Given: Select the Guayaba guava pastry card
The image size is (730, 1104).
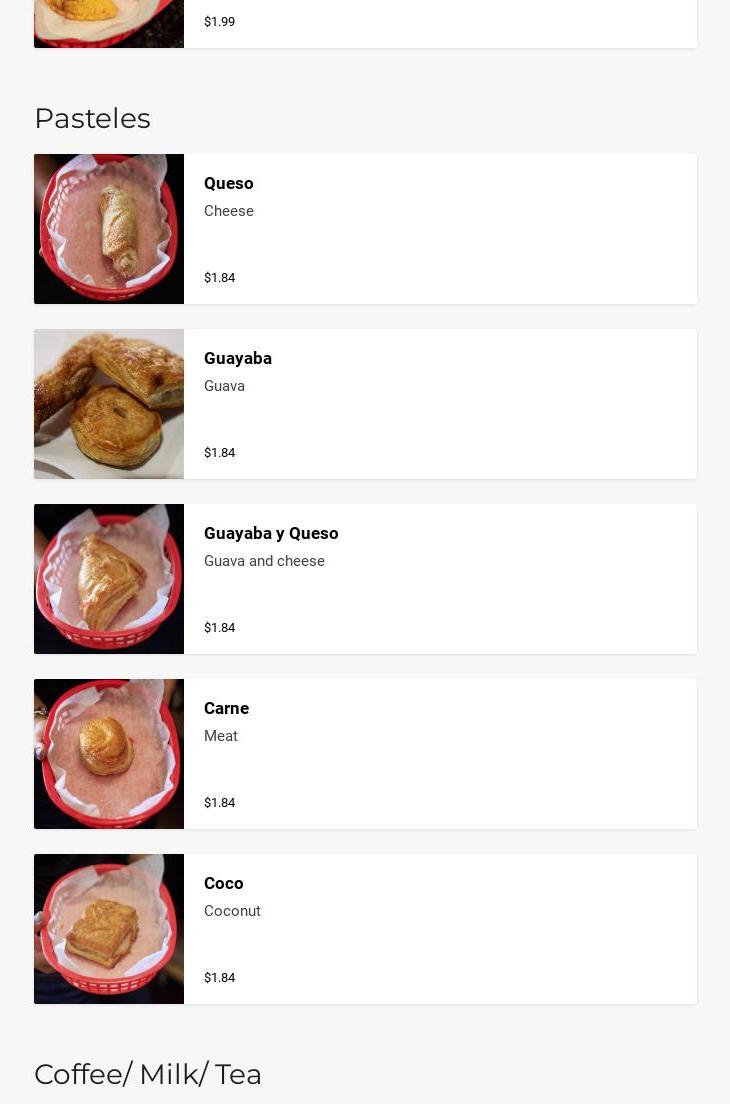Looking at the screenshot, I should [x=365, y=404].
